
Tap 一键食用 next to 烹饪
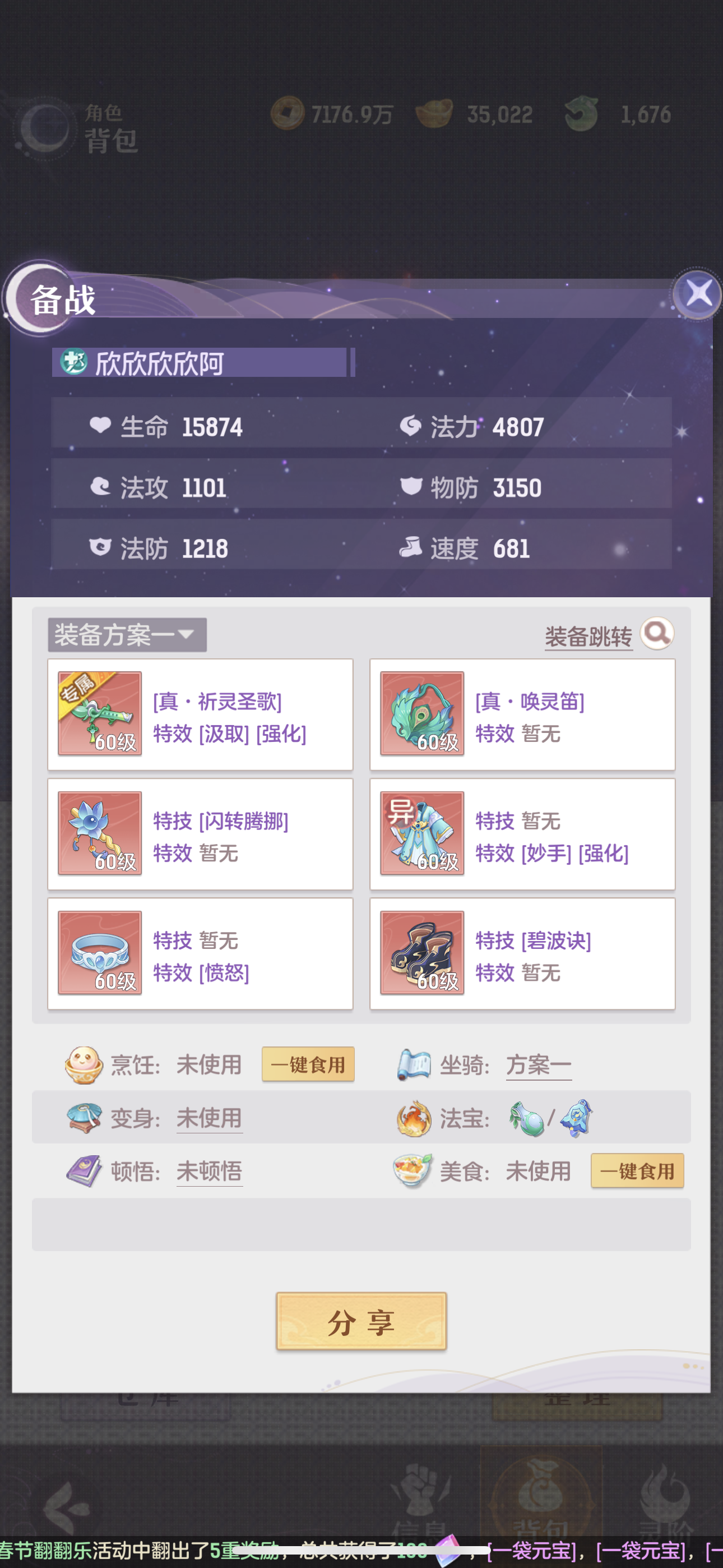(x=308, y=1064)
